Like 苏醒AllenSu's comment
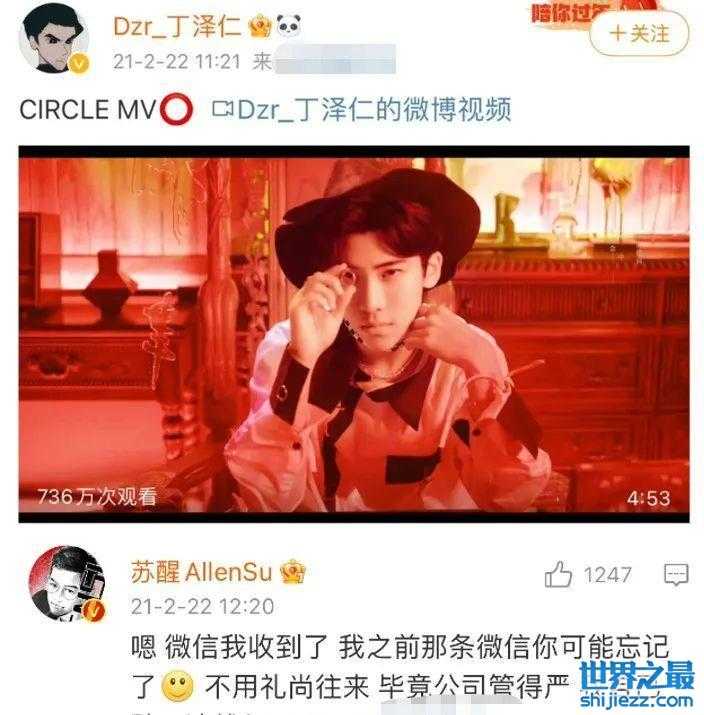 559,574
